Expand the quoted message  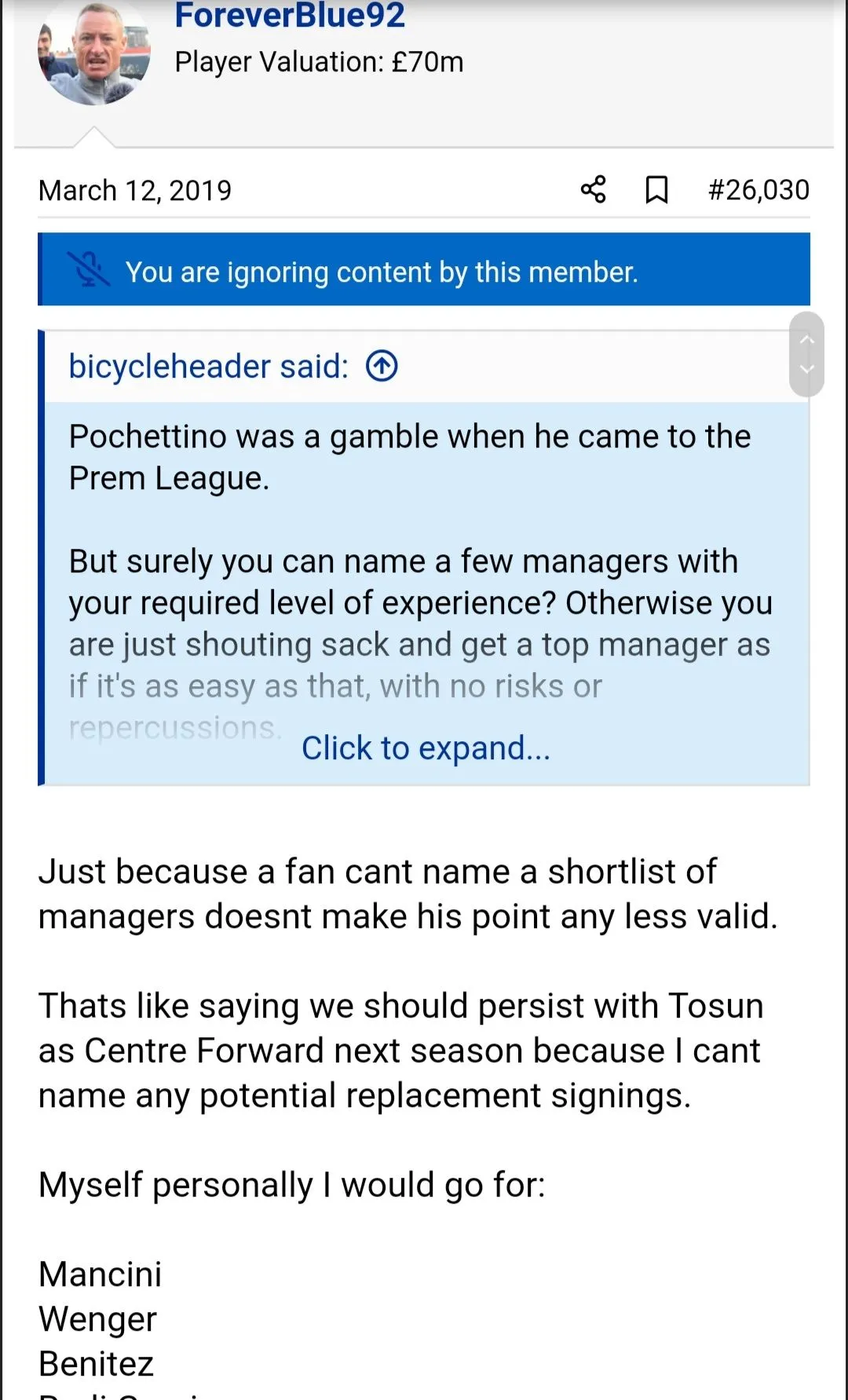(426, 748)
